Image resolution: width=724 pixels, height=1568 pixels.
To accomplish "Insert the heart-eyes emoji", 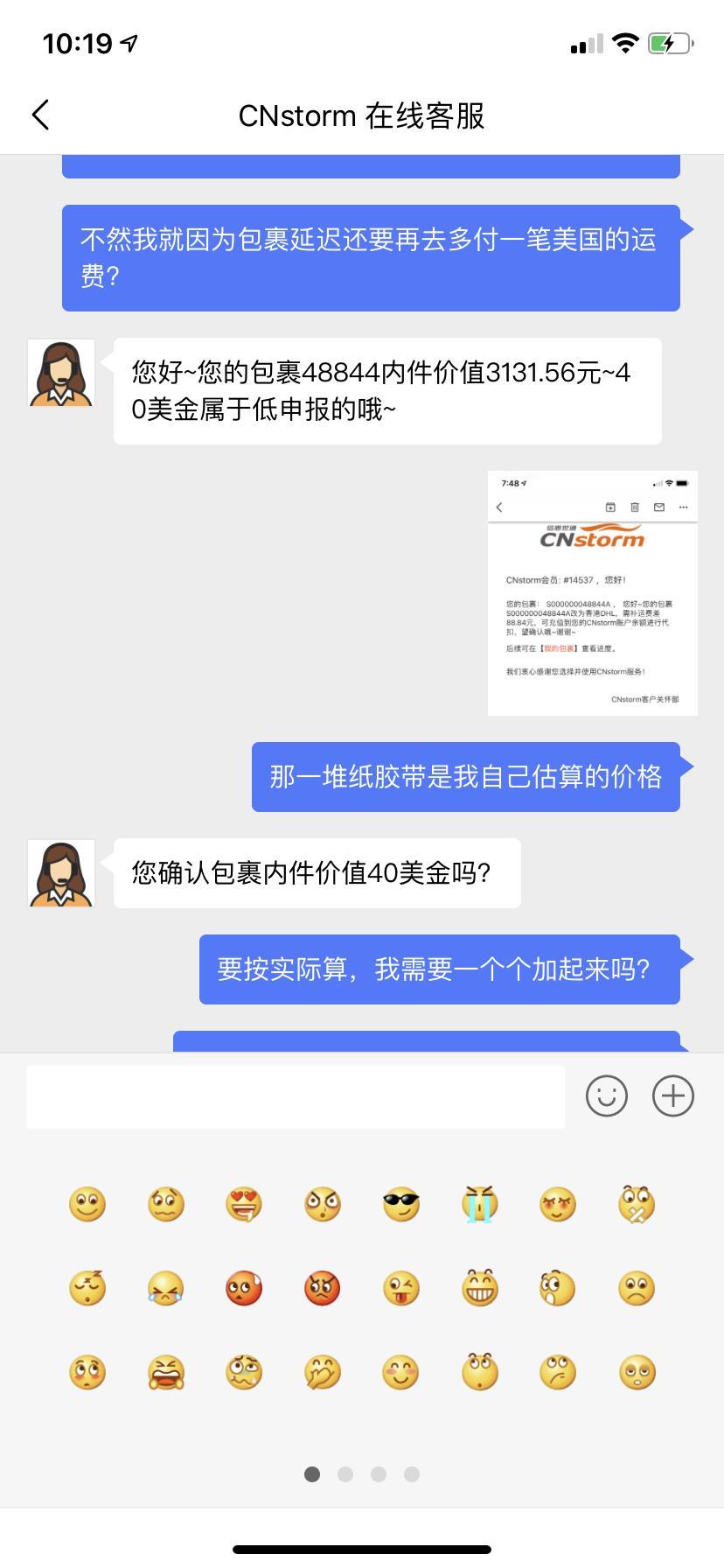I will tap(244, 1205).
